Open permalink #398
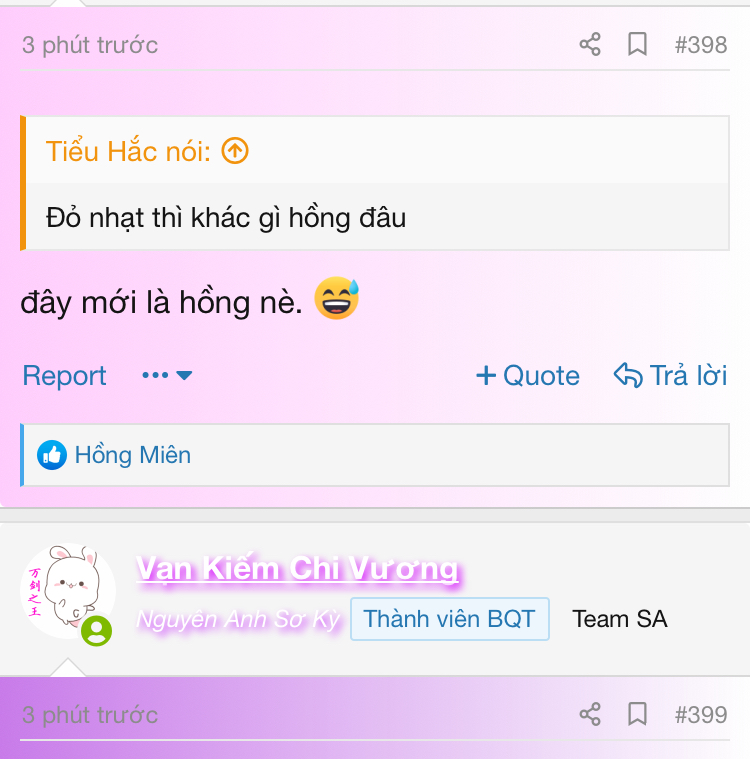 tap(701, 45)
